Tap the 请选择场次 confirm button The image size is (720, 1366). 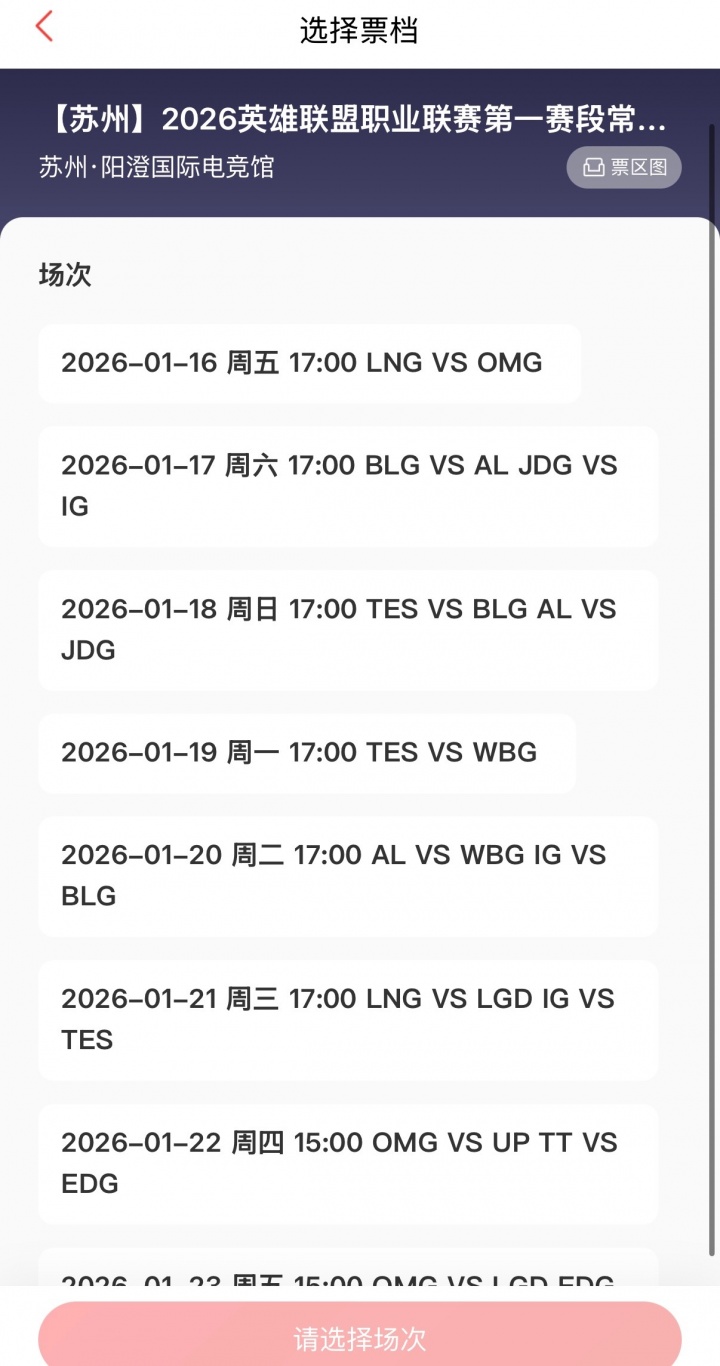pos(360,1338)
